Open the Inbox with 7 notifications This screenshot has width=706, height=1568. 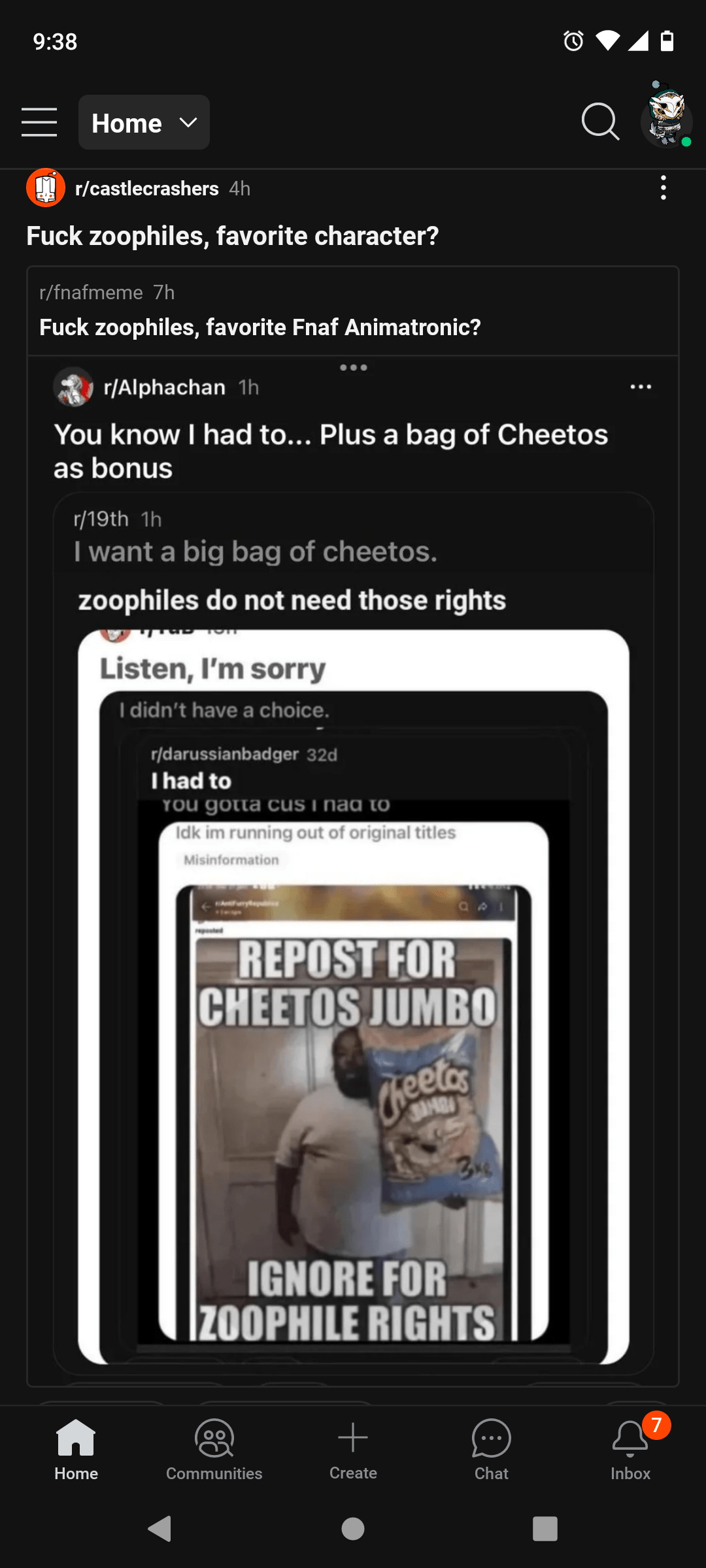coord(630,1450)
